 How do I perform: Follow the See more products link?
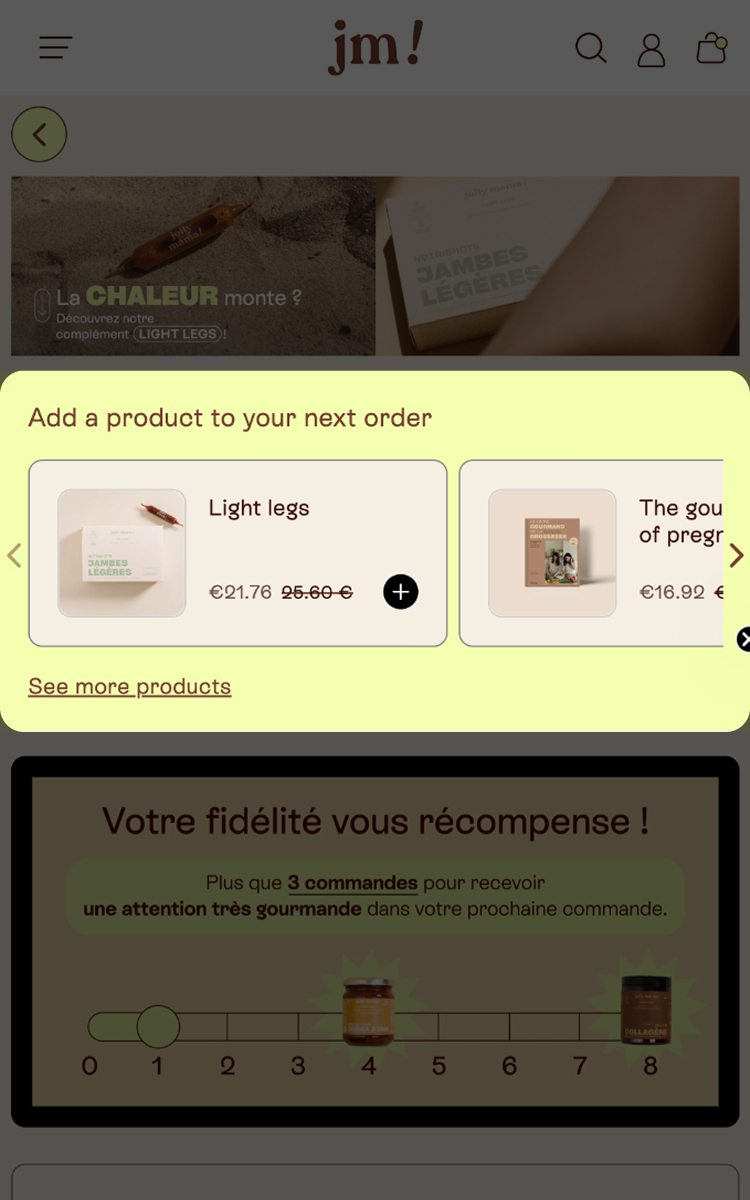click(x=130, y=686)
